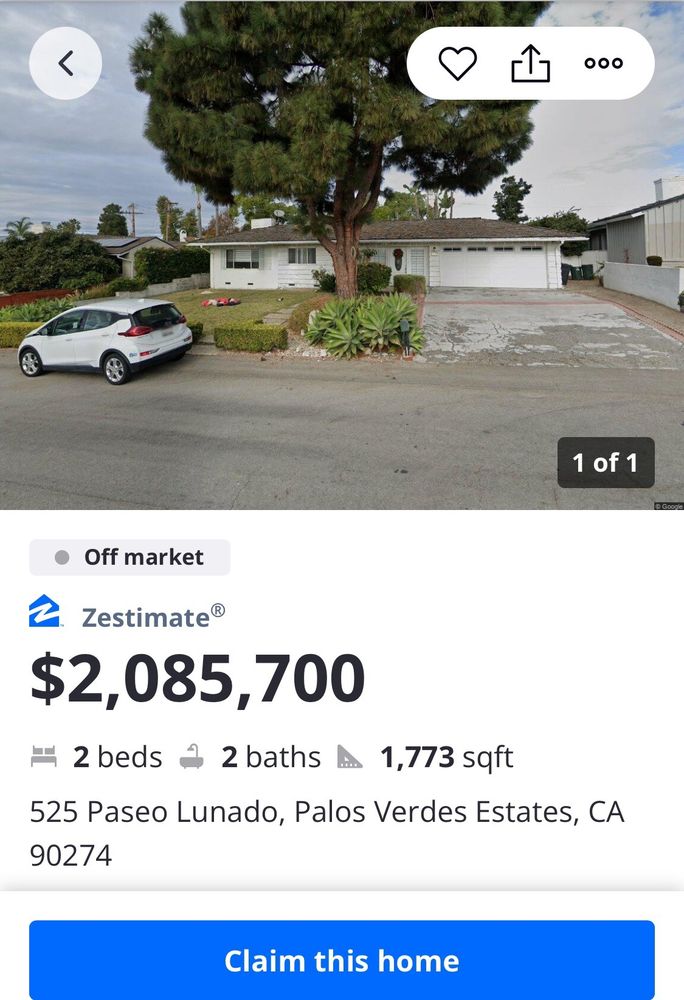684x1000 pixels.
Task: Tap the Claim this home button
Action: [342, 961]
